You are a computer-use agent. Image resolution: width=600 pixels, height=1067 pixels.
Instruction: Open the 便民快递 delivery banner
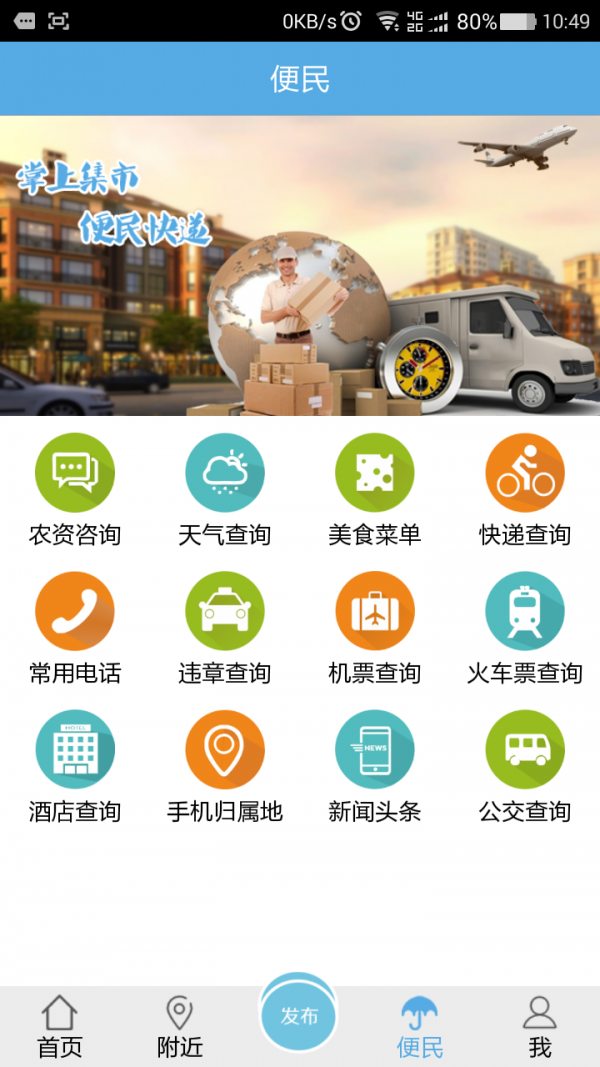[x=300, y=265]
